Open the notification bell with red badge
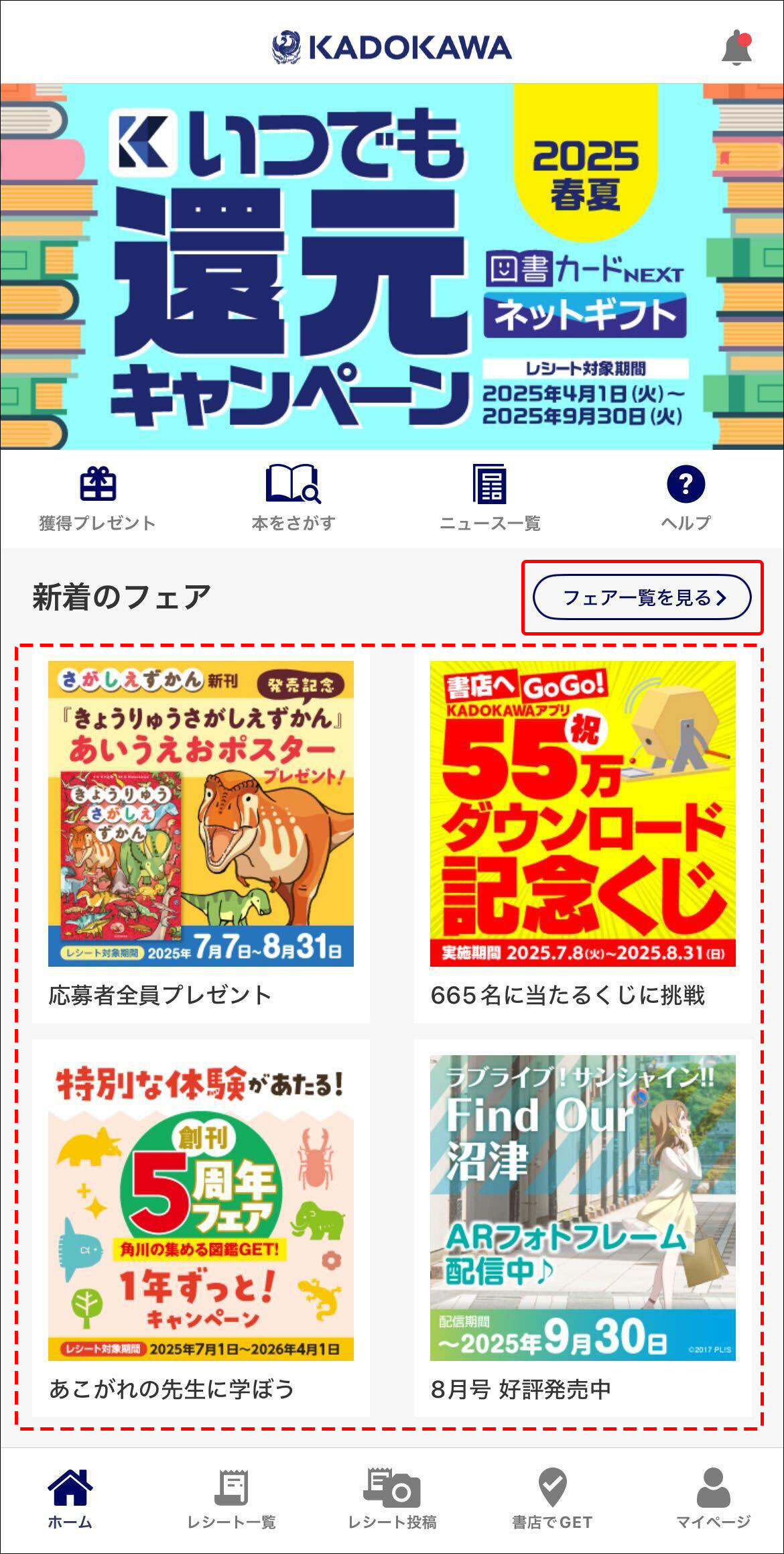Viewport: 784px width, 1554px height. tap(735, 47)
